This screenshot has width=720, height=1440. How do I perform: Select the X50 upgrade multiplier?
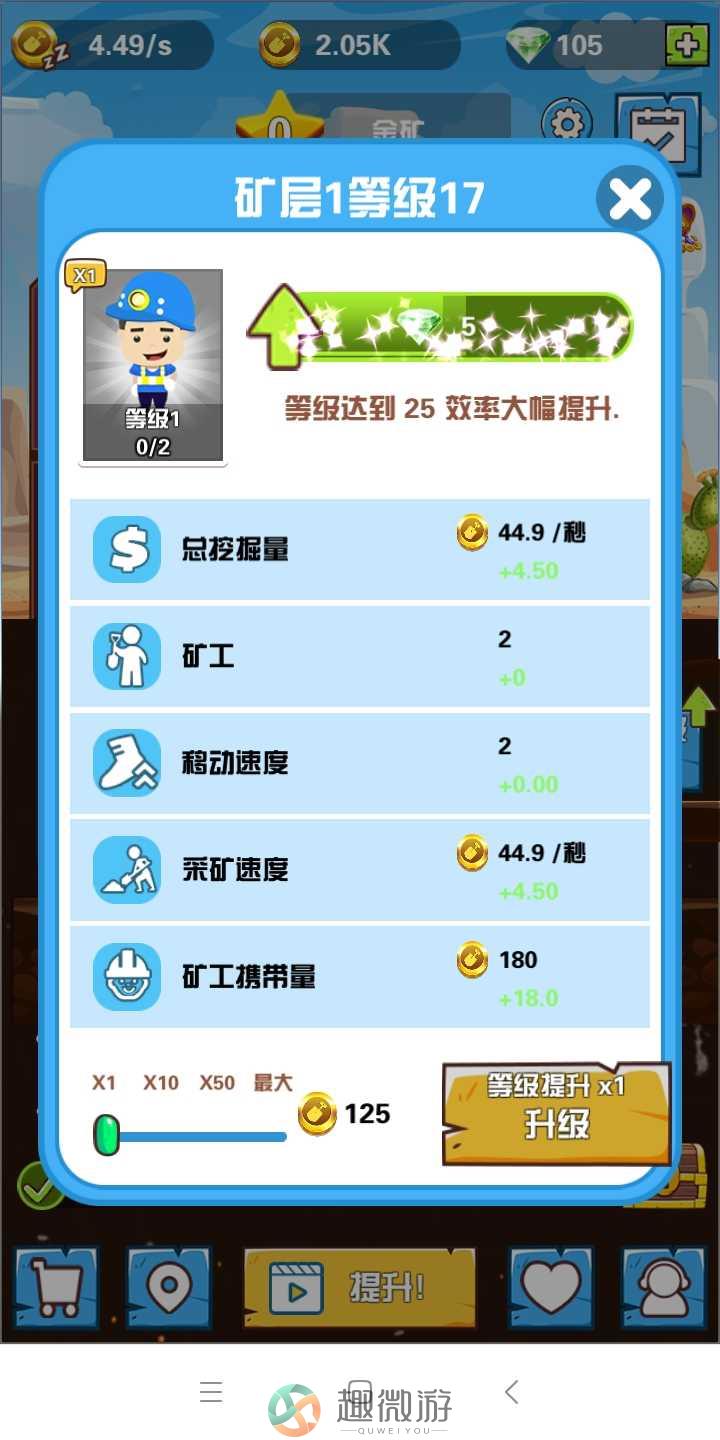coord(217,1083)
